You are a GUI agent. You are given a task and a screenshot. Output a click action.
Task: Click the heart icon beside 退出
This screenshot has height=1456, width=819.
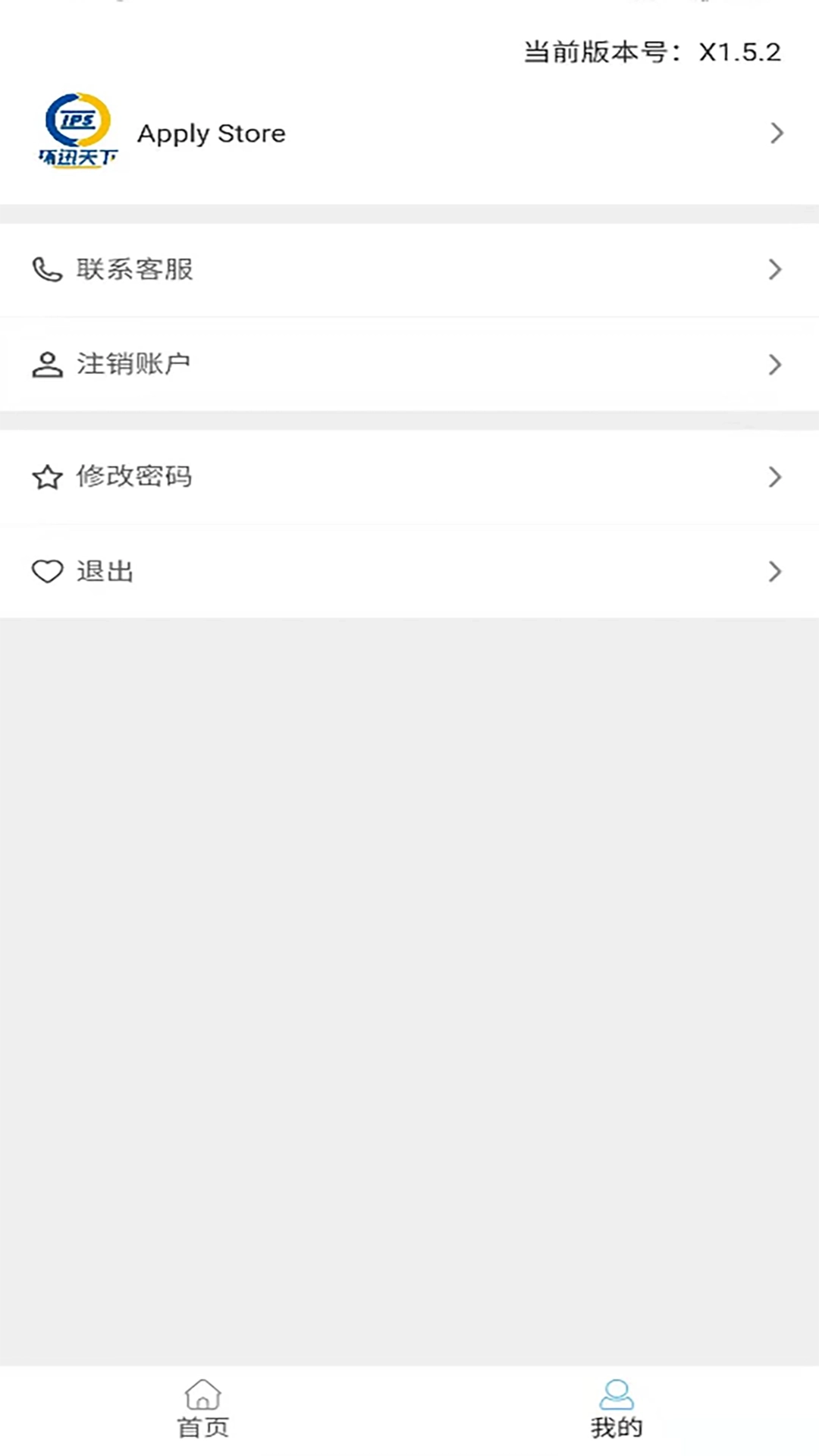coord(47,572)
